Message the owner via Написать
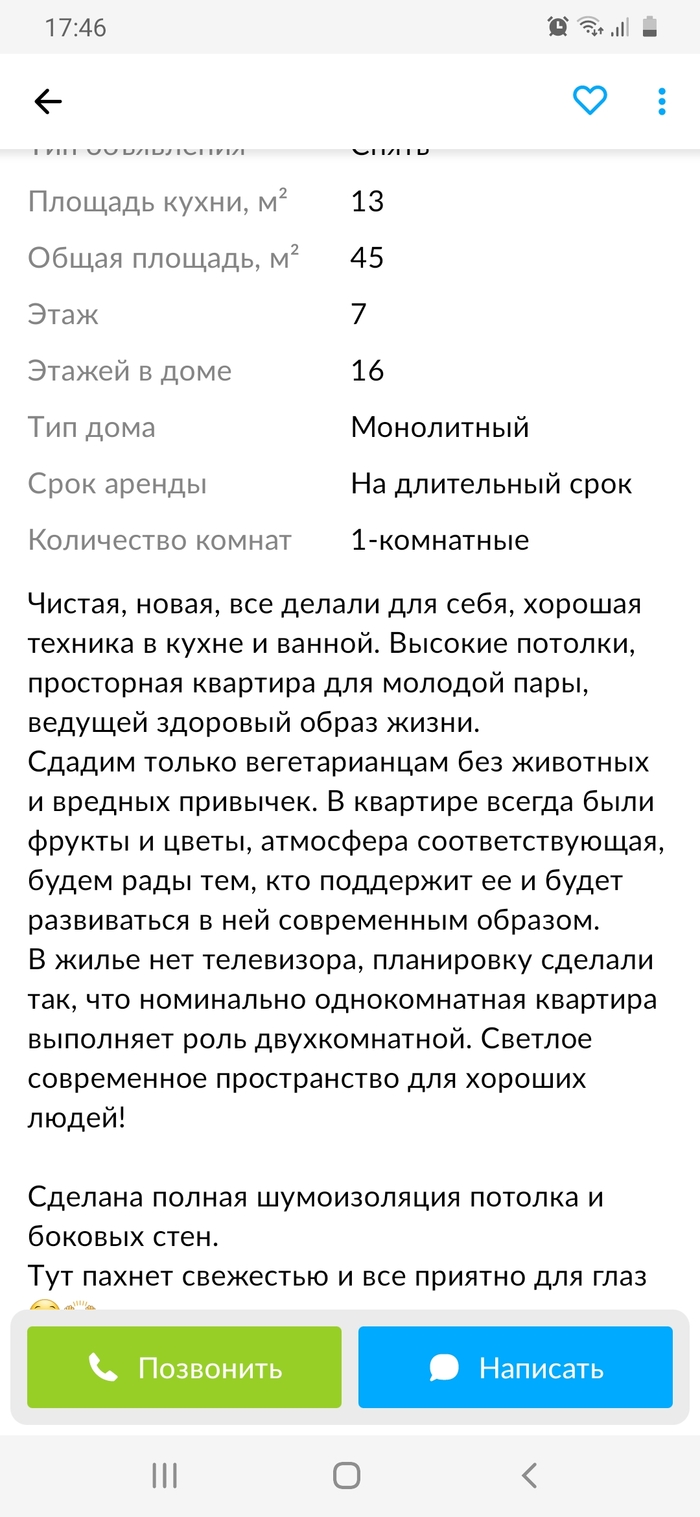 click(x=515, y=1367)
